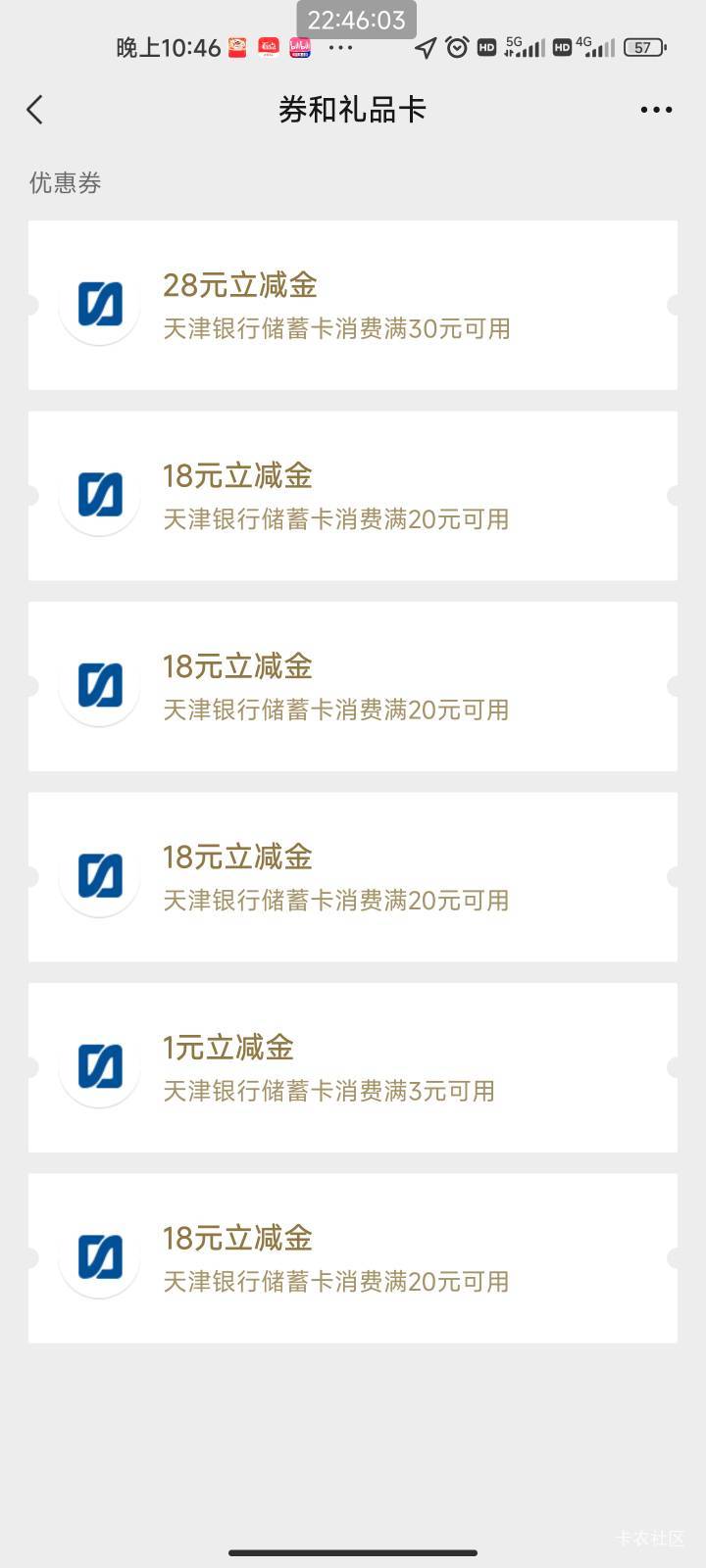Screen dimensions: 706x1568
Task: Open the three-dot overflow menu
Action: pos(655,110)
